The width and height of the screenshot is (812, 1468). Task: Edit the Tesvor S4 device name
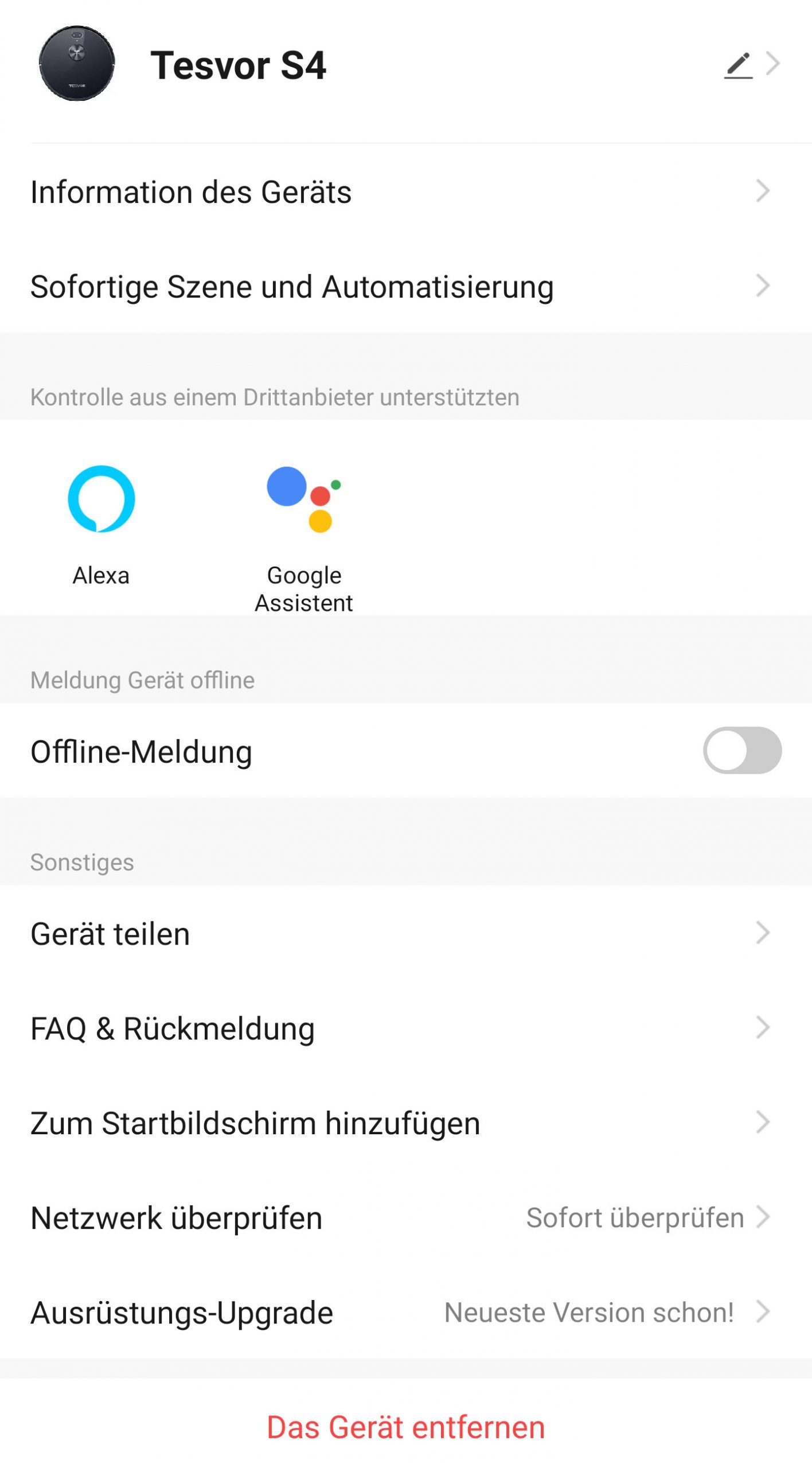pyautogui.click(x=738, y=65)
